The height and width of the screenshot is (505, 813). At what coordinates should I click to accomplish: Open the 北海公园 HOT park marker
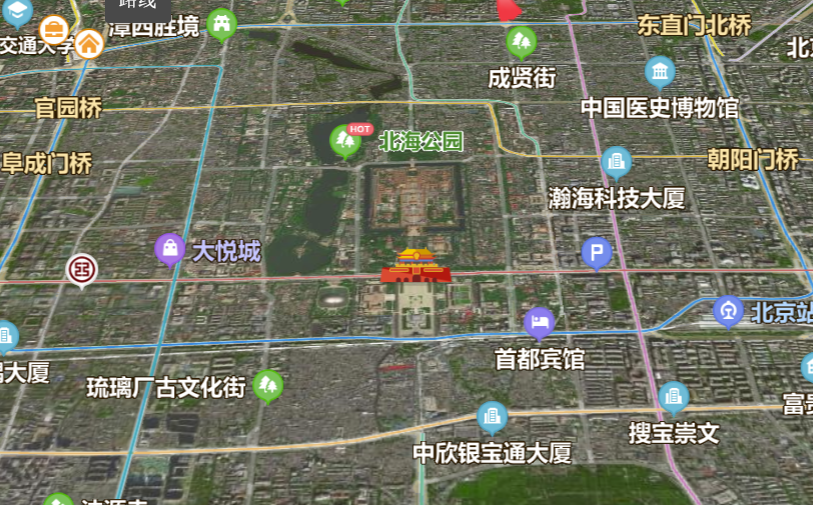point(346,141)
